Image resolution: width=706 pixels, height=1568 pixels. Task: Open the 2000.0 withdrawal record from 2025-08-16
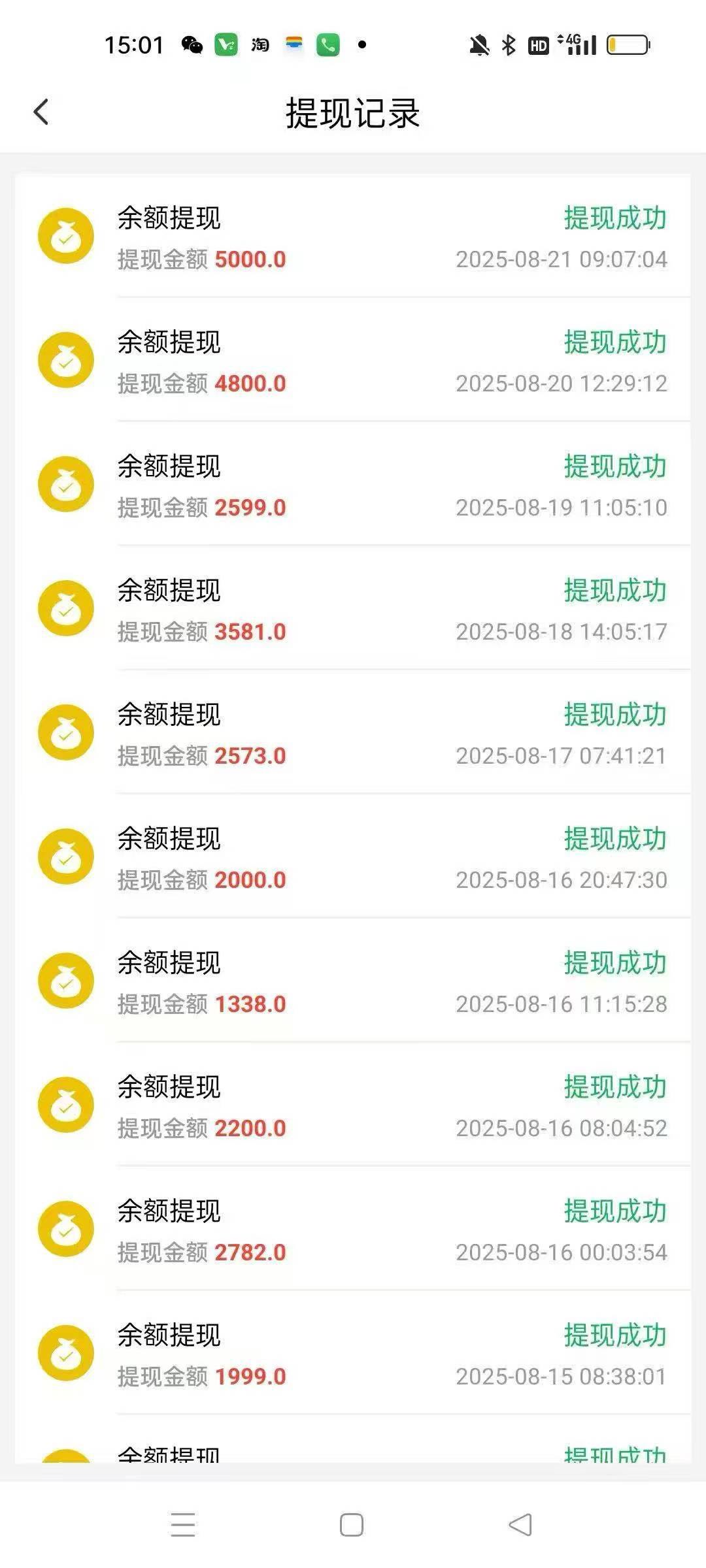tap(353, 856)
